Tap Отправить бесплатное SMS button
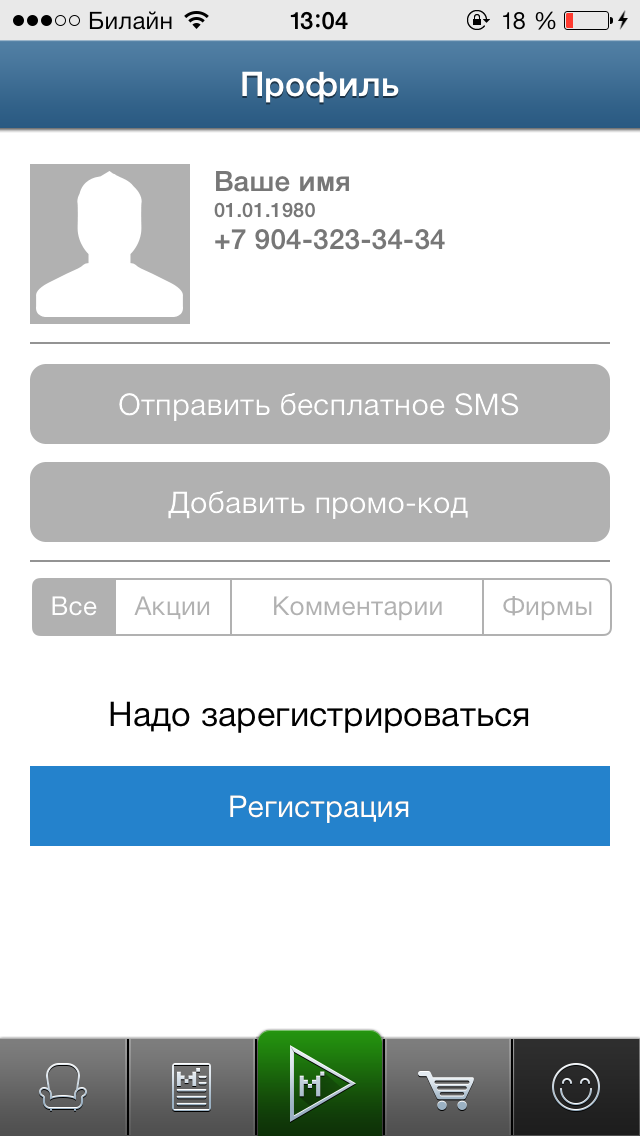640x1136 pixels. point(320,404)
